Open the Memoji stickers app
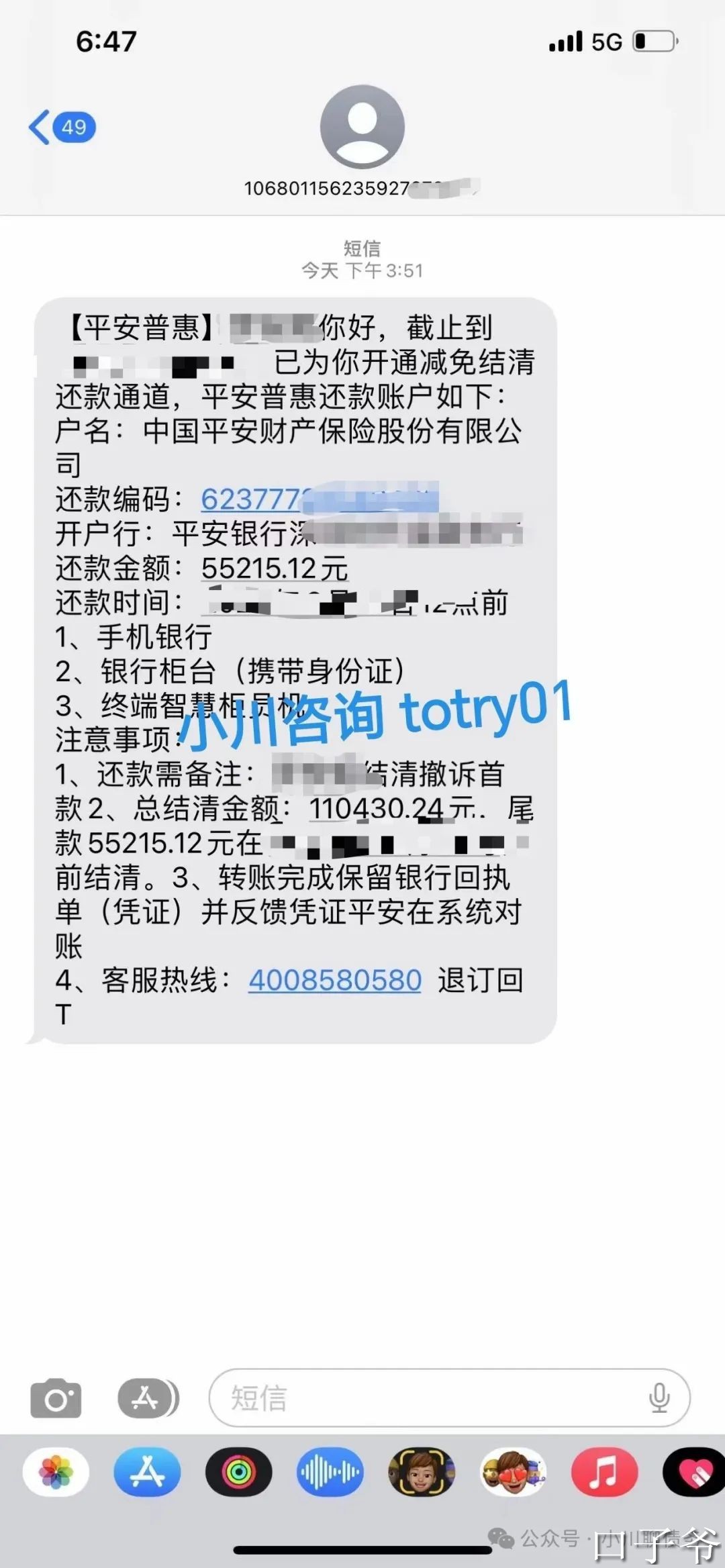 tap(513, 1473)
